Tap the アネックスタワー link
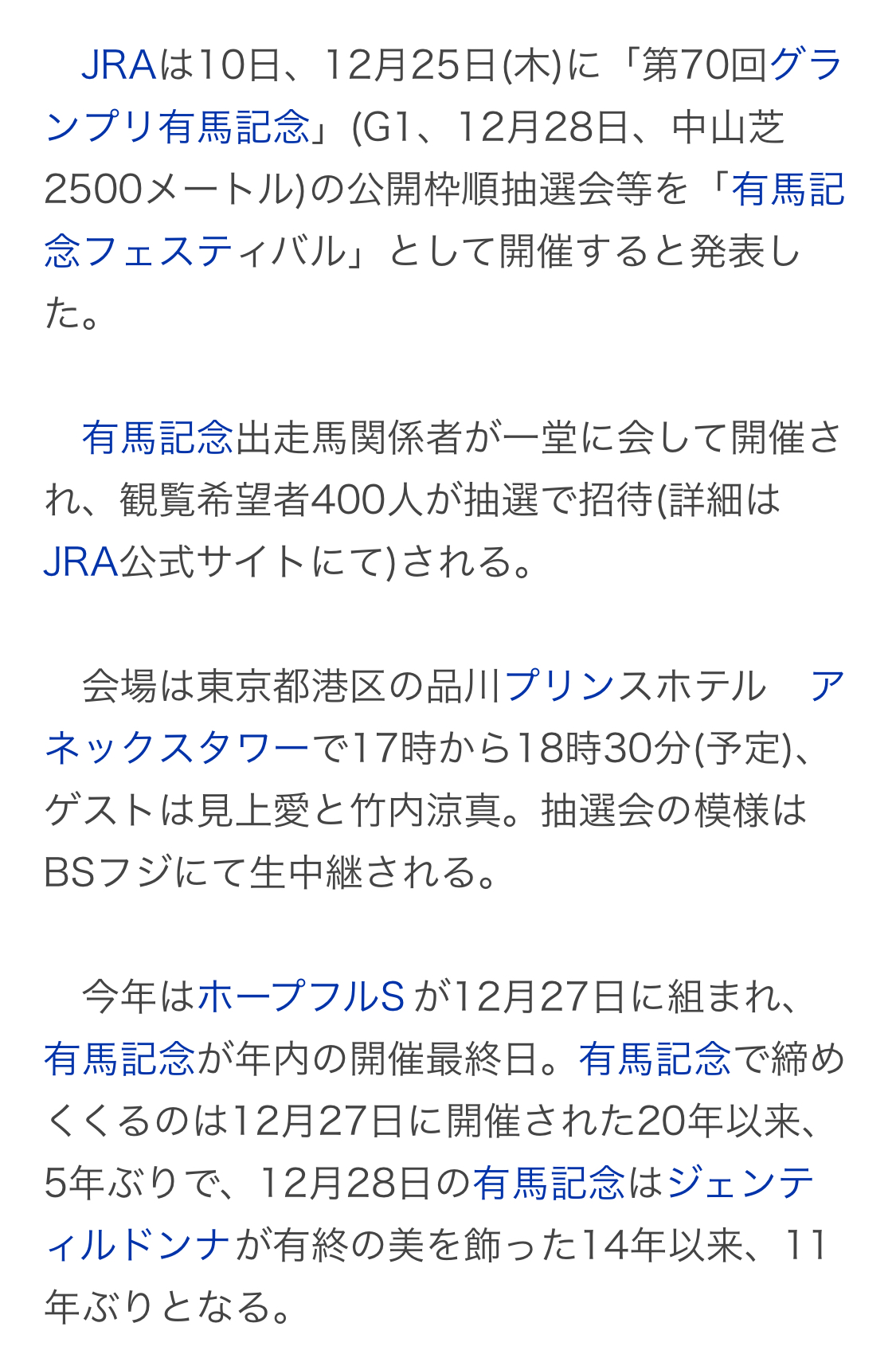Screen dimensions: 896x1358 176,749
